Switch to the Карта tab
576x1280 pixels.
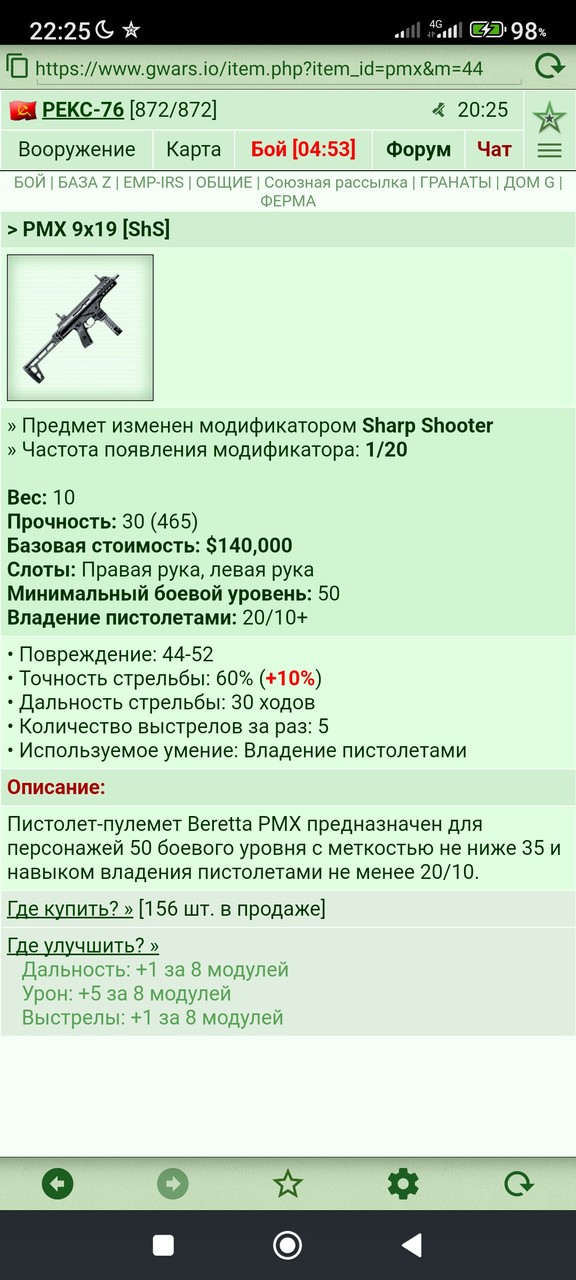193,149
